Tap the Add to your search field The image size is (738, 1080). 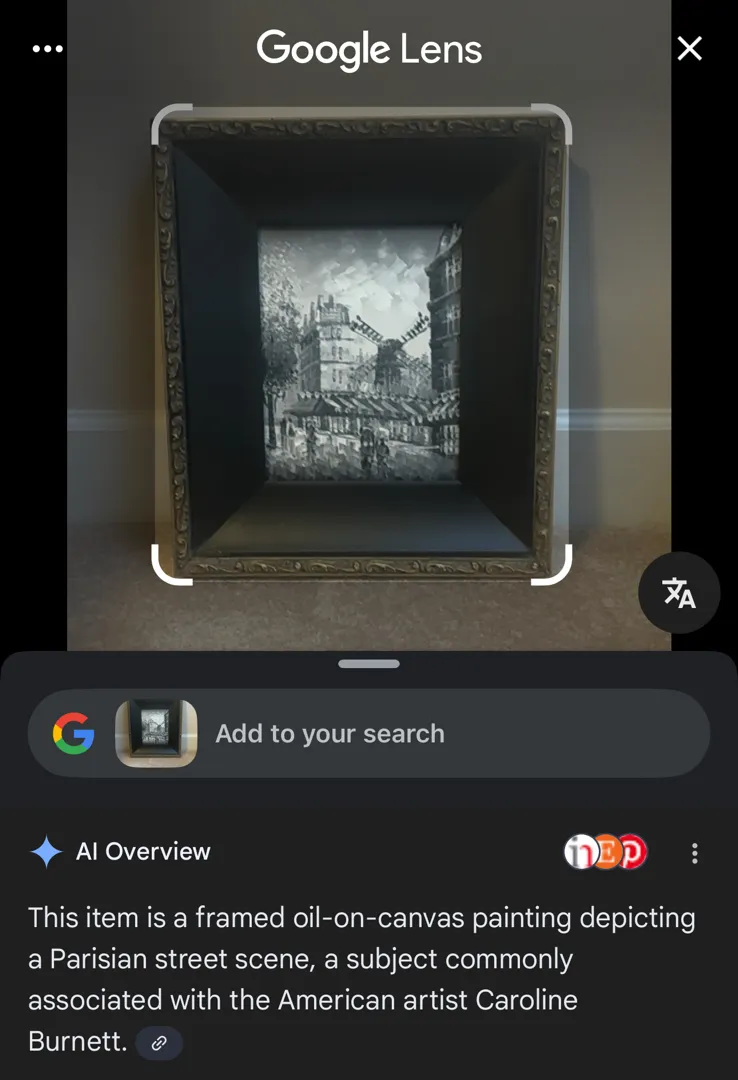tap(330, 733)
